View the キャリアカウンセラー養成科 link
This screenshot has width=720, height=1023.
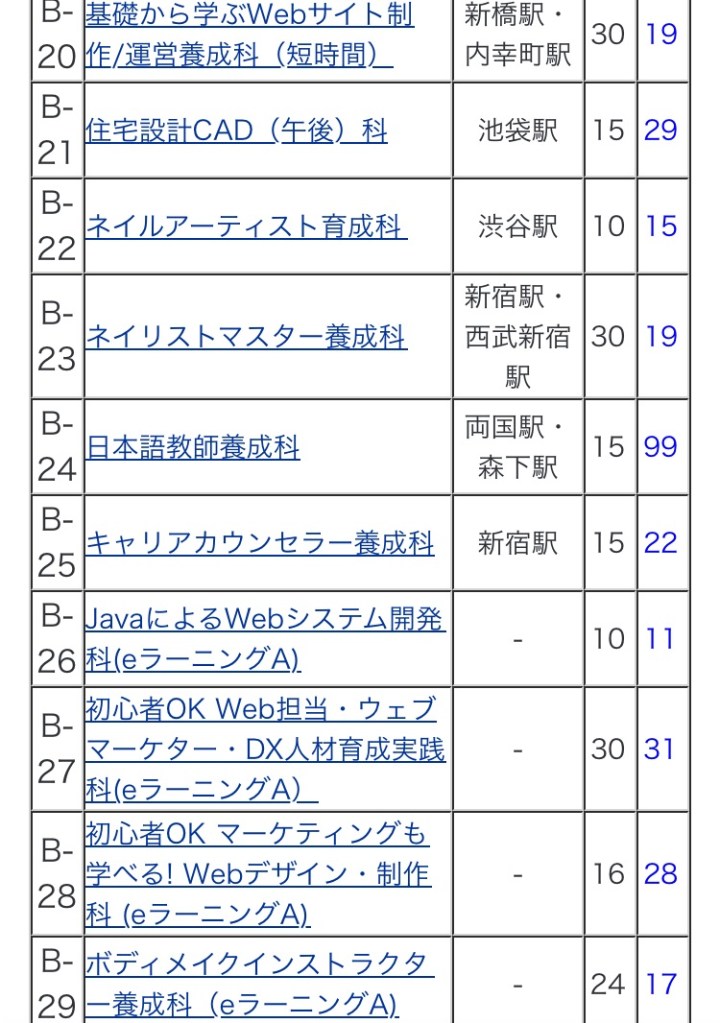260,543
